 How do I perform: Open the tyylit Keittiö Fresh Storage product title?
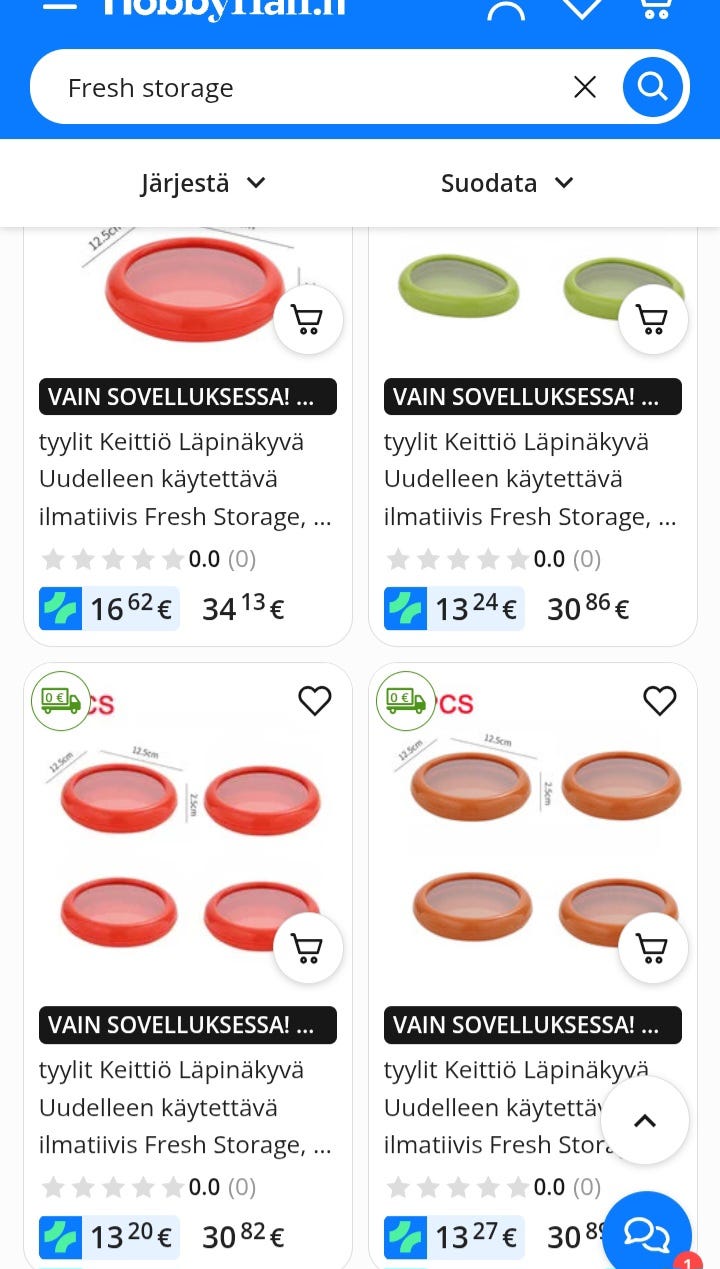click(188, 478)
